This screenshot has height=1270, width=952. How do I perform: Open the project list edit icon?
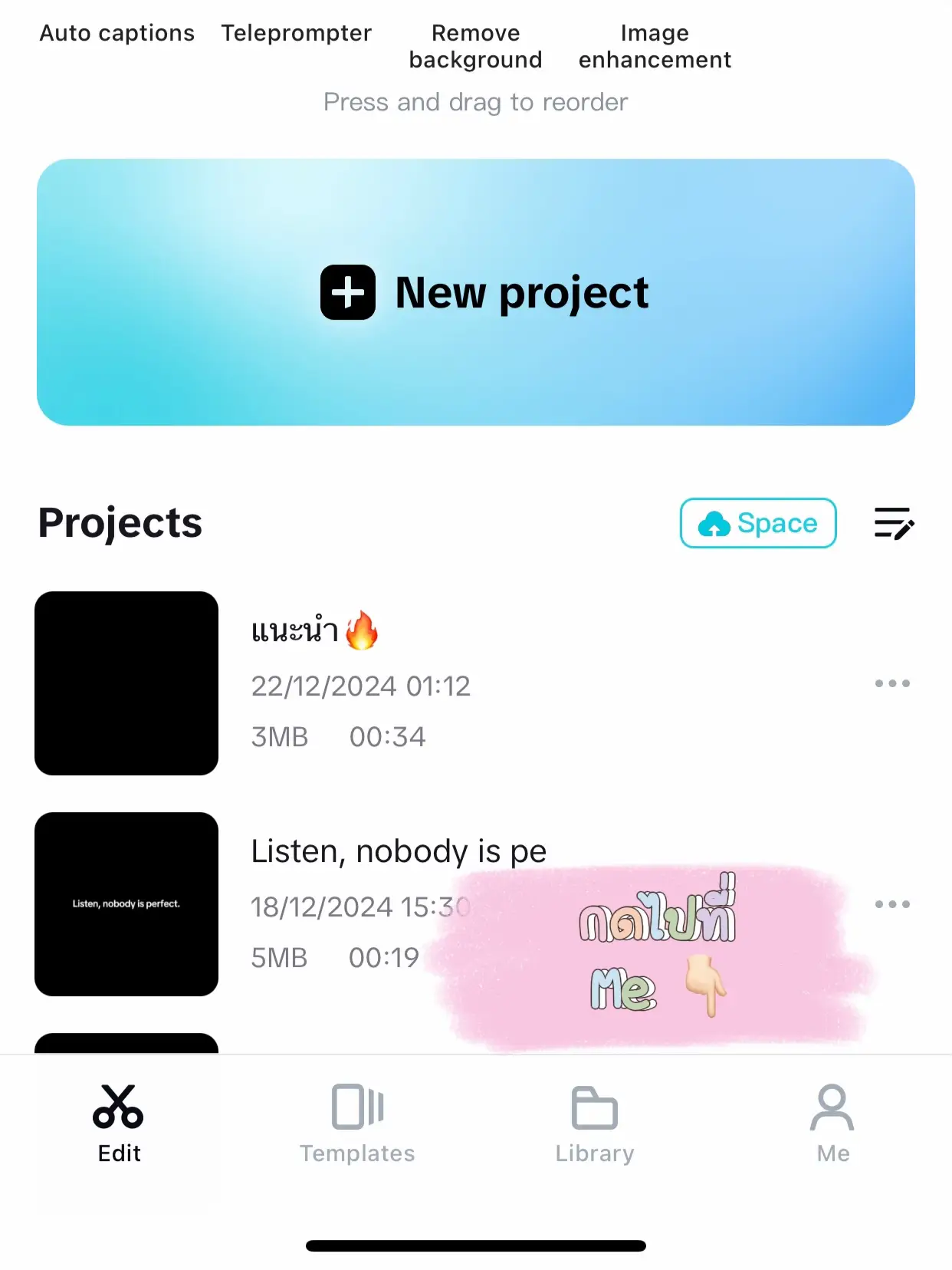(x=894, y=524)
